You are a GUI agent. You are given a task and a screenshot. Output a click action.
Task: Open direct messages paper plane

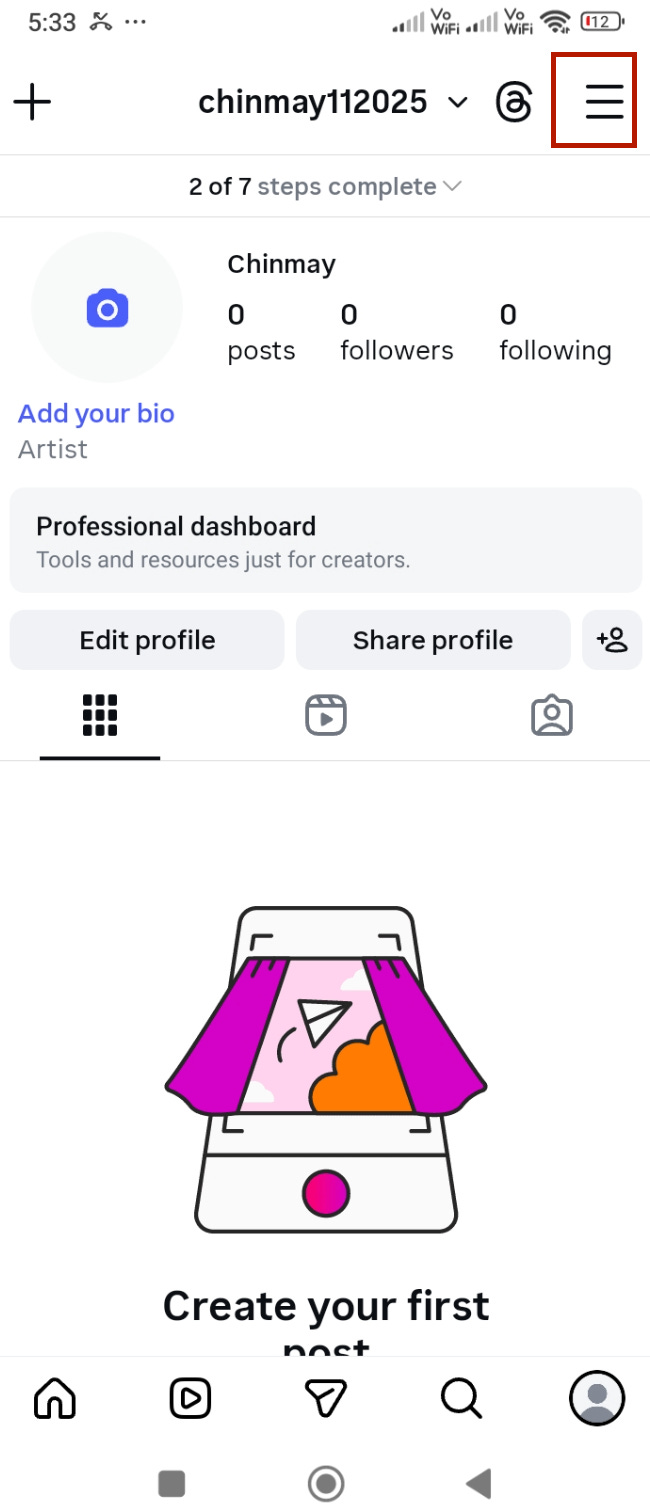point(325,1398)
